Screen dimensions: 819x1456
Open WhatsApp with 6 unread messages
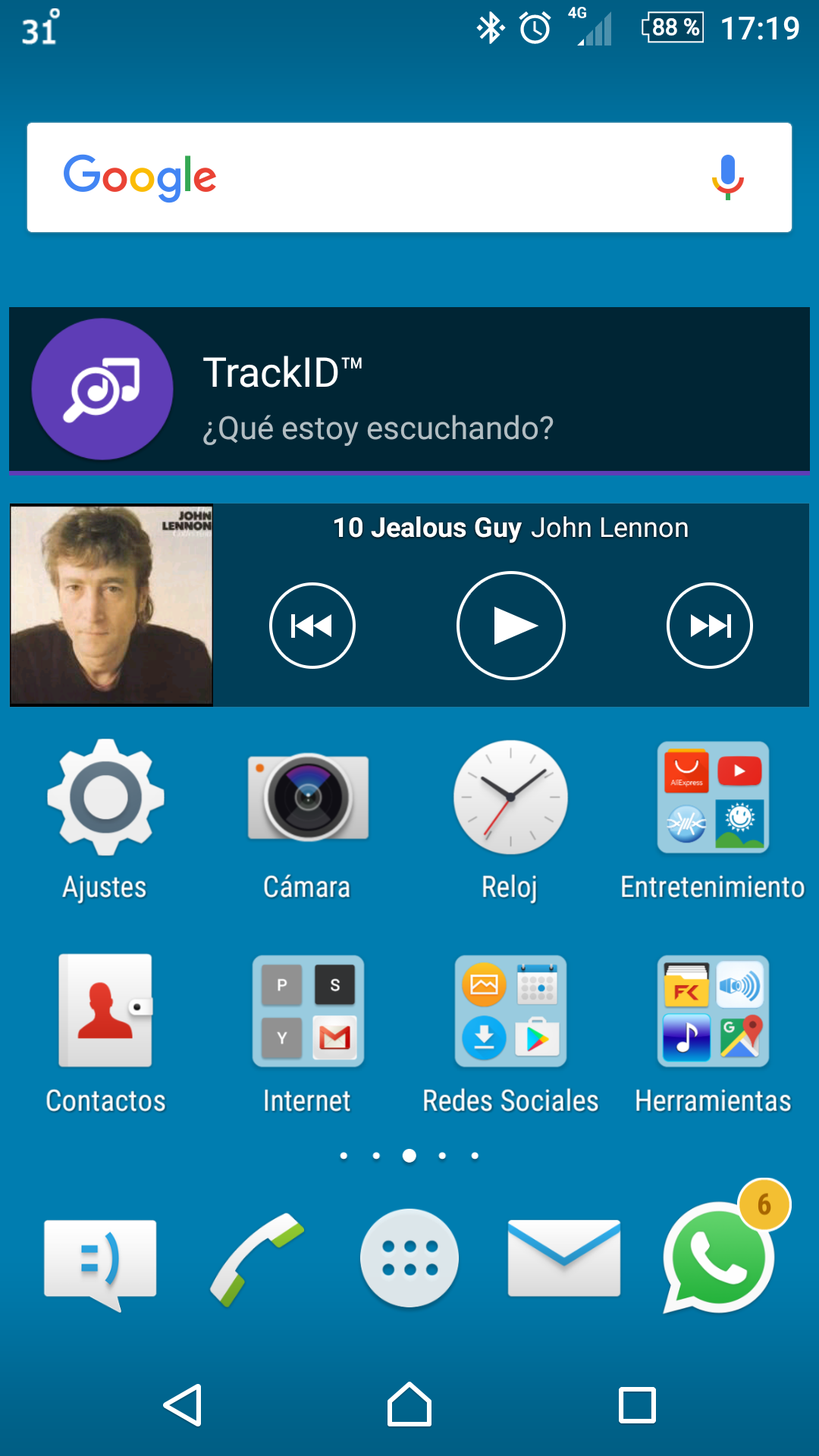click(718, 1259)
